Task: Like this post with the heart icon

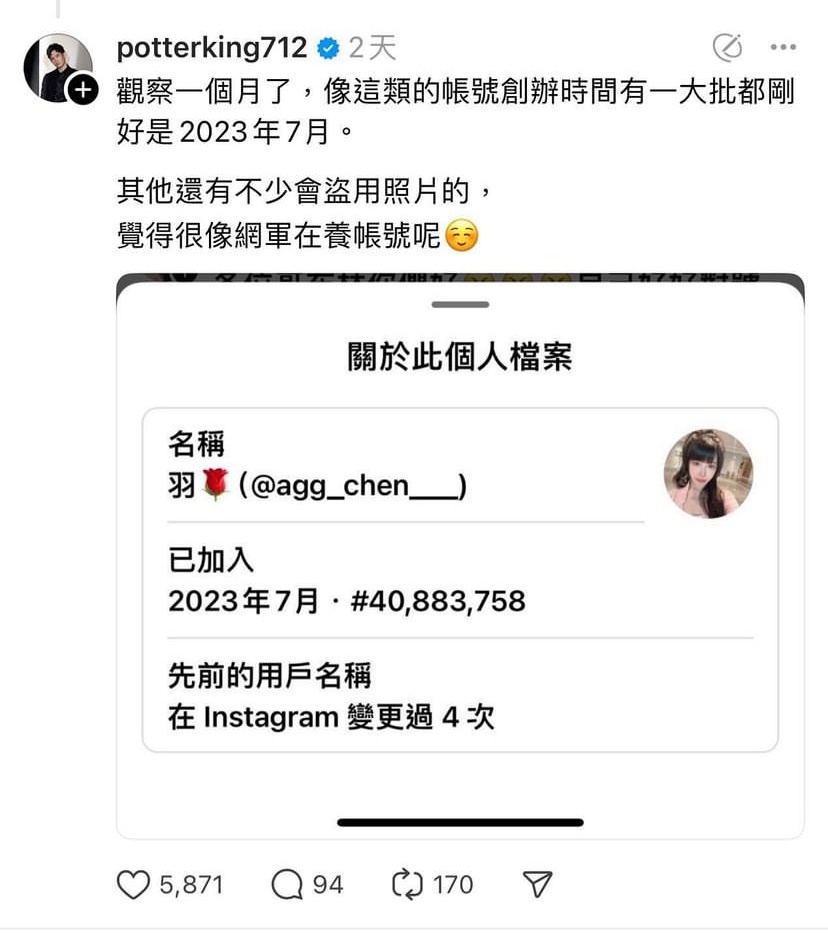Action: click(x=134, y=884)
